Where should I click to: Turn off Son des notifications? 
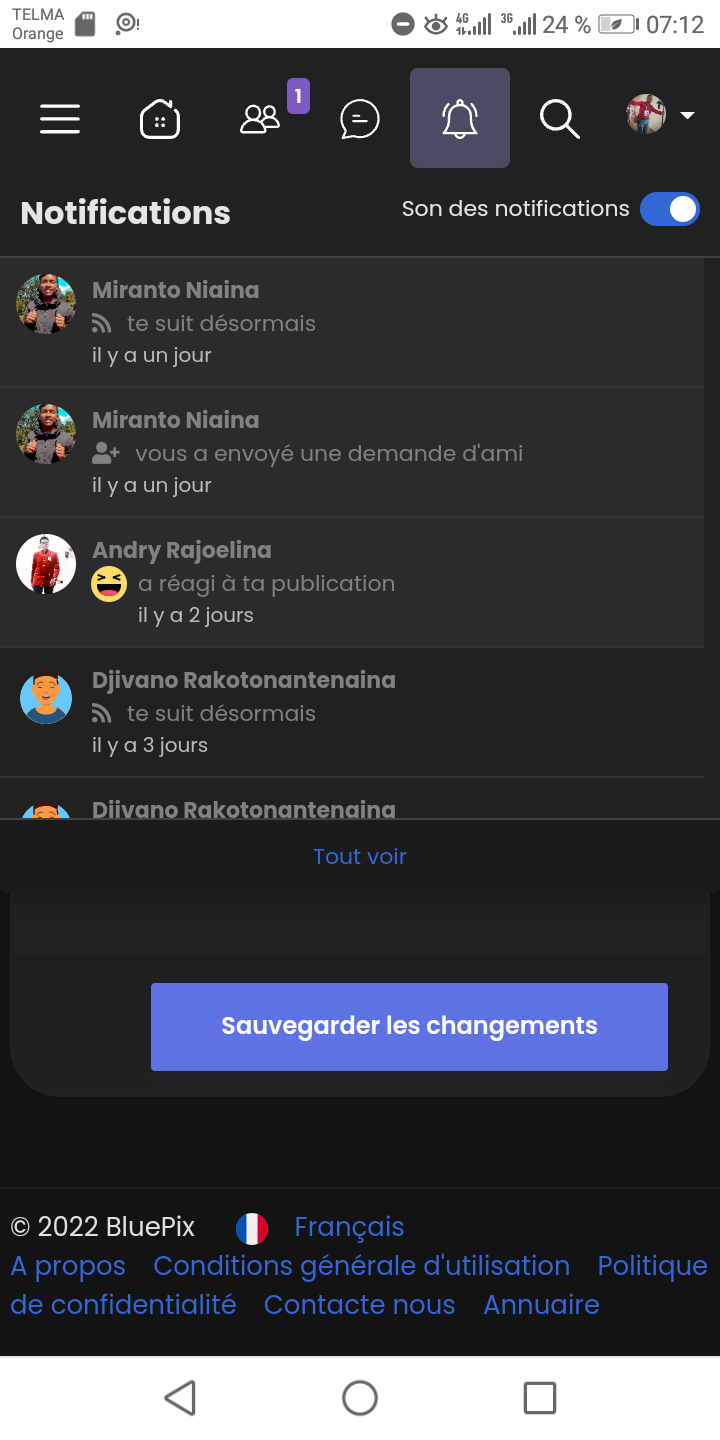click(x=669, y=209)
